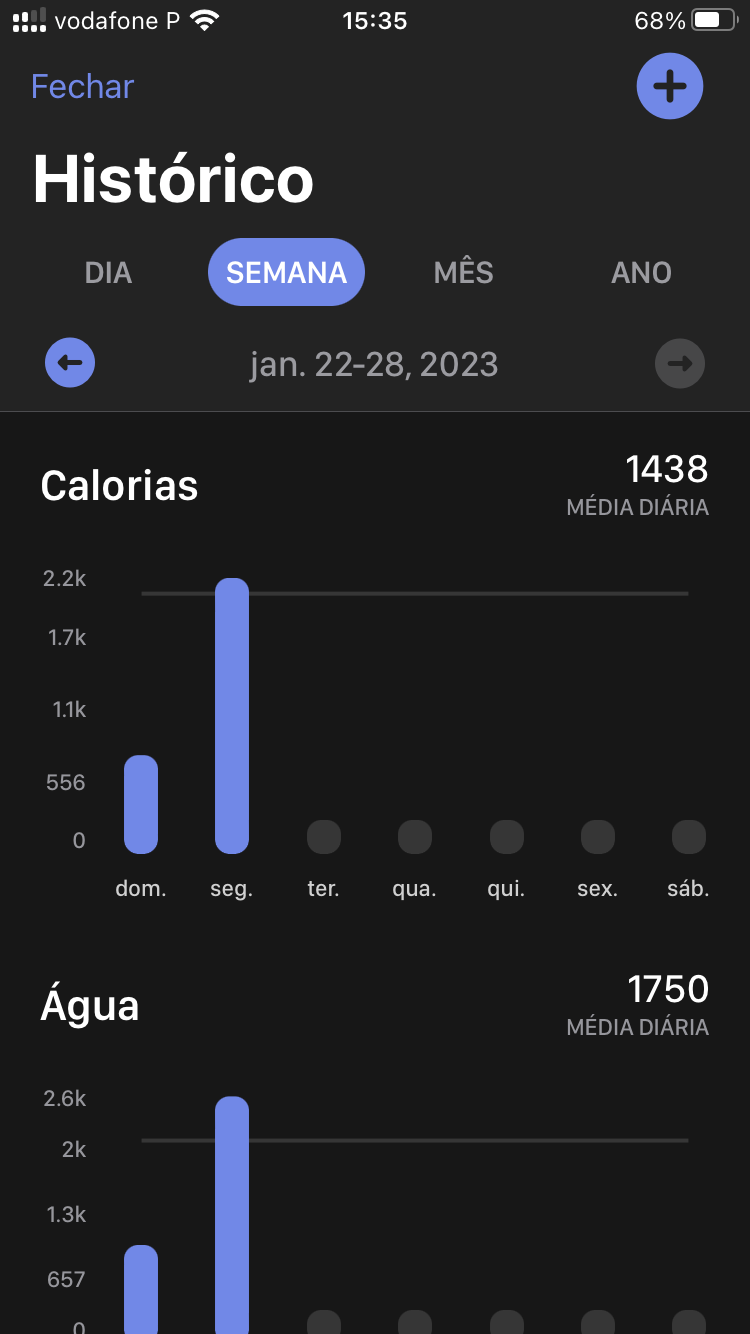Switch to the DIA tab

[x=108, y=273]
